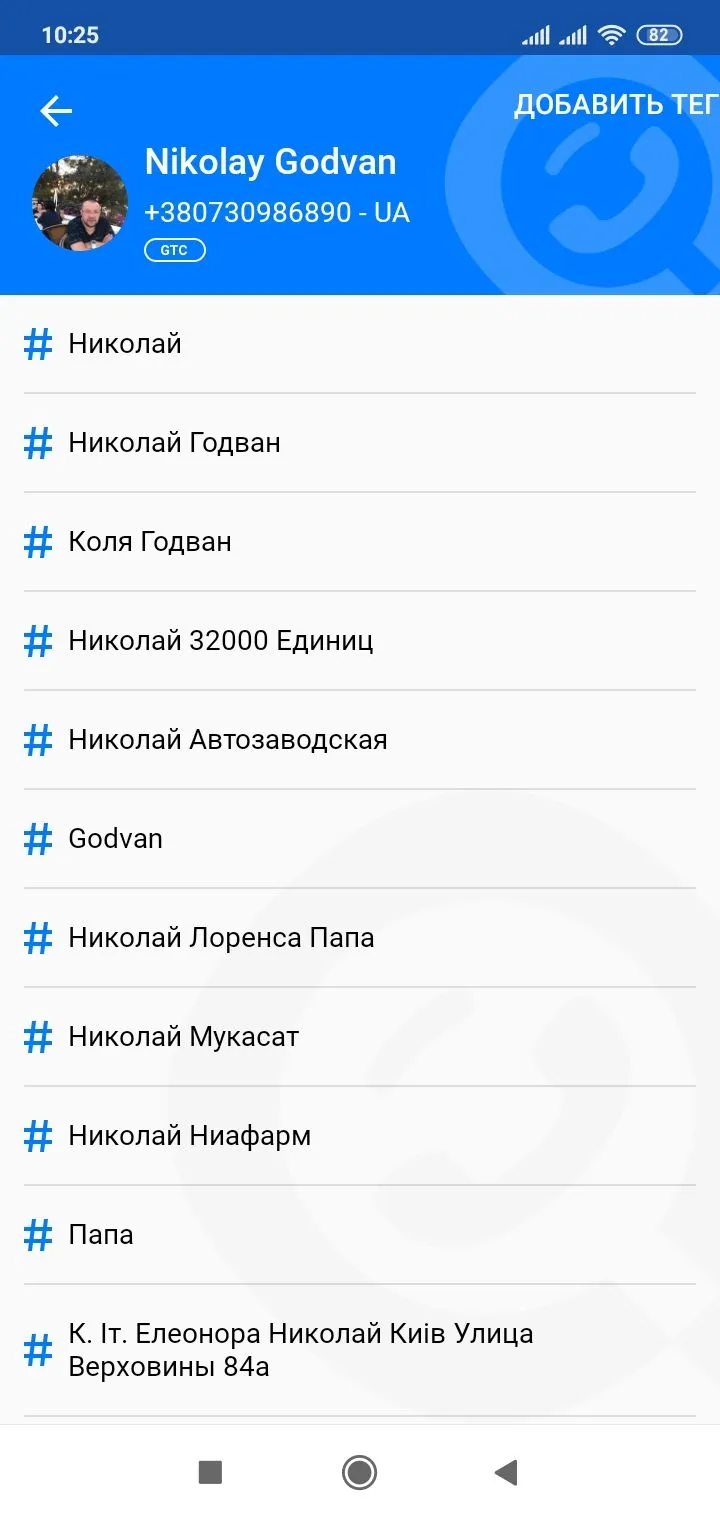Tap the hashtag icon beside Папа
720x1520 pixels.
click(x=37, y=1234)
